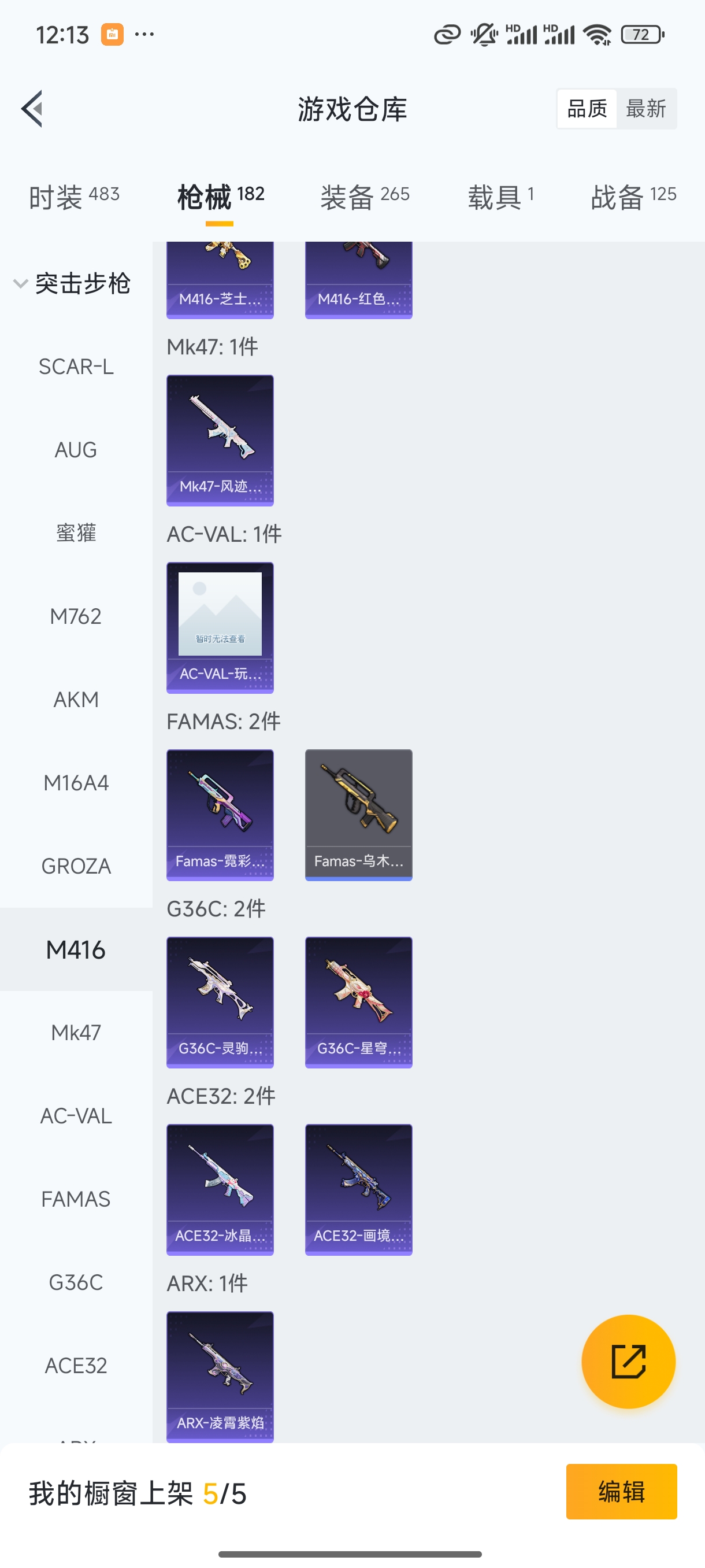The width and height of the screenshot is (705, 1568).
Task: Jump to the AKM category
Action: point(76,700)
